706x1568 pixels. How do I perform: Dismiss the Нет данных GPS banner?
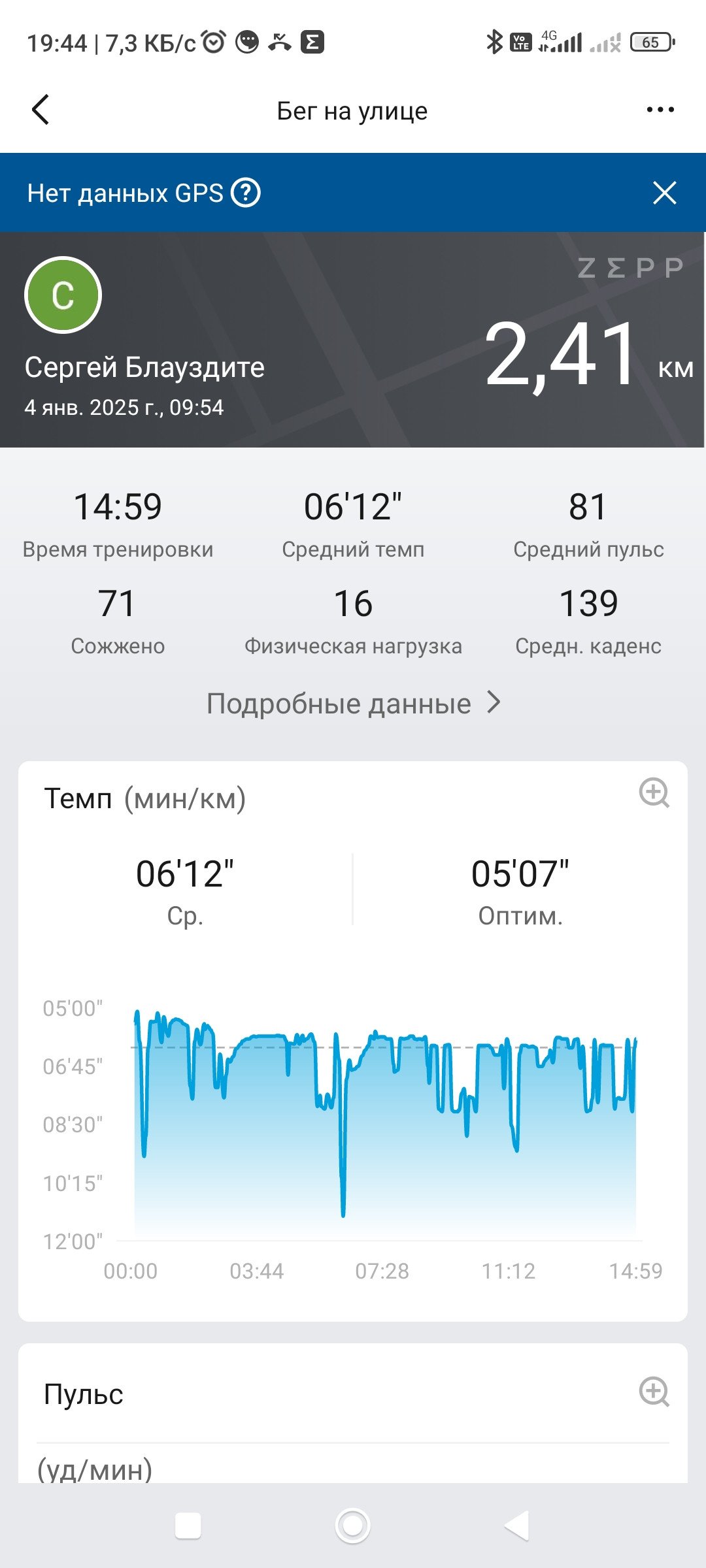pyautogui.click(x=664, y=193)
